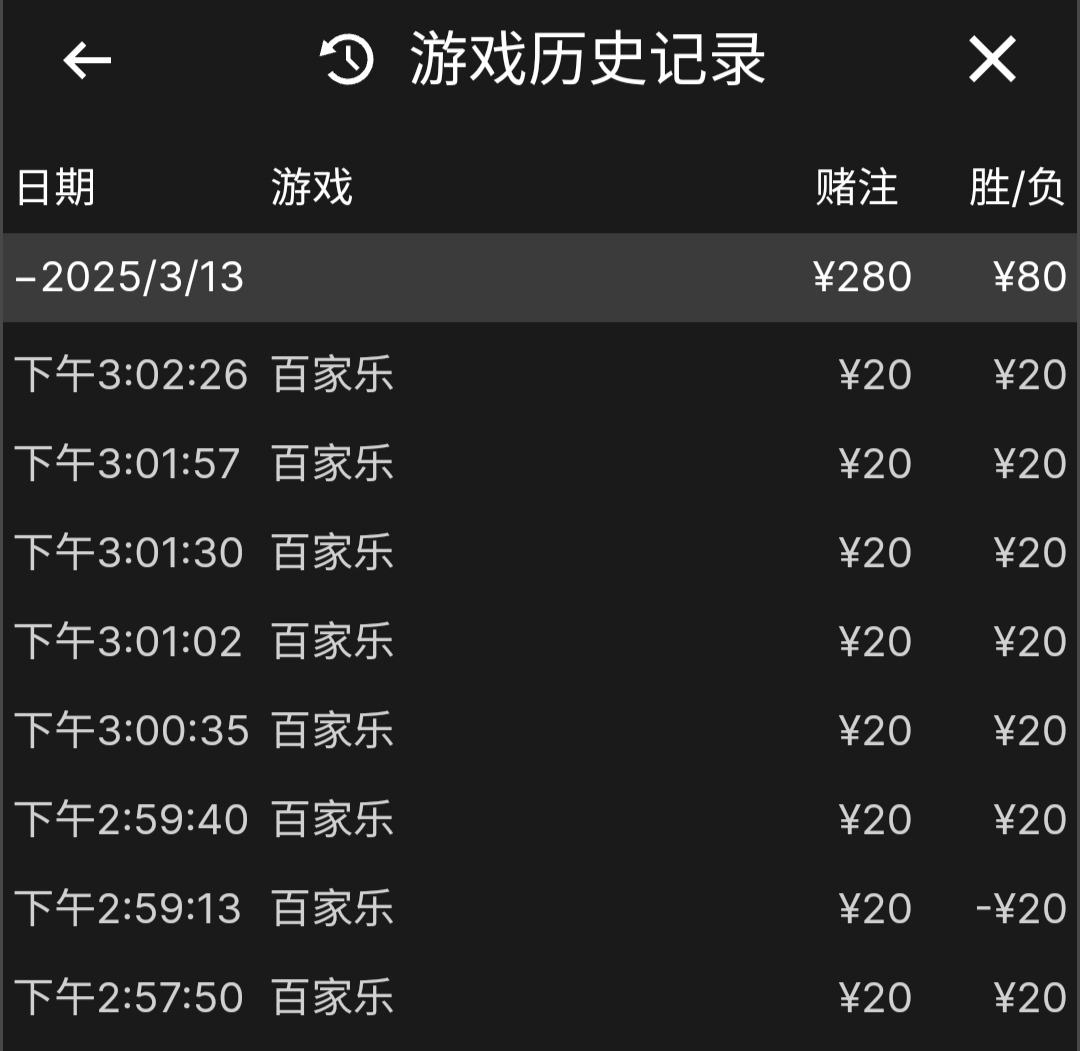
Task: Open the 下午2:59:40 百家乐 record
Action: 540,819
